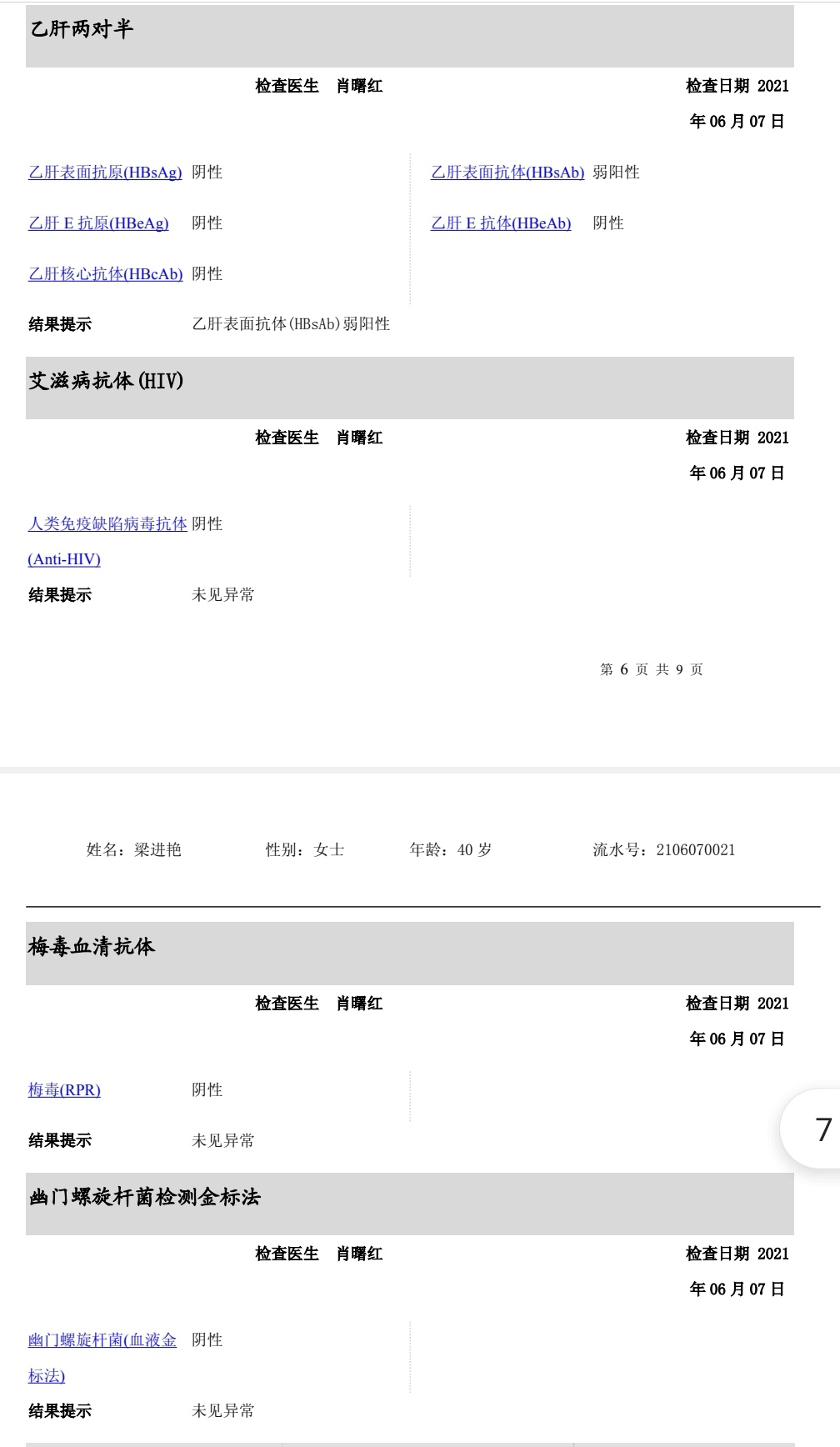Open the 乙肝表面抗体(HBsAb) link
The image size is (840, 1447).
pos(507,173)
